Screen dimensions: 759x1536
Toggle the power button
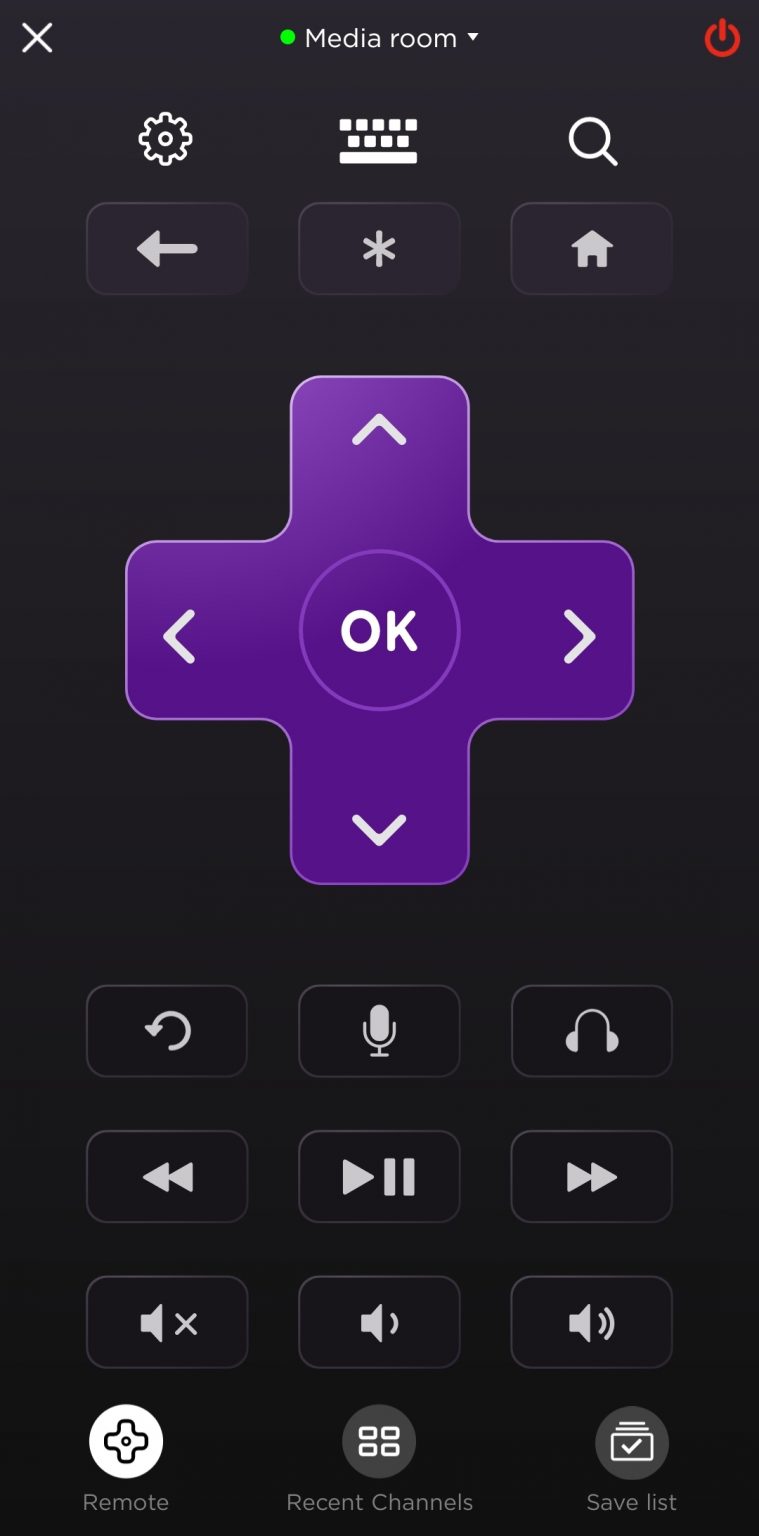[721, 38]
